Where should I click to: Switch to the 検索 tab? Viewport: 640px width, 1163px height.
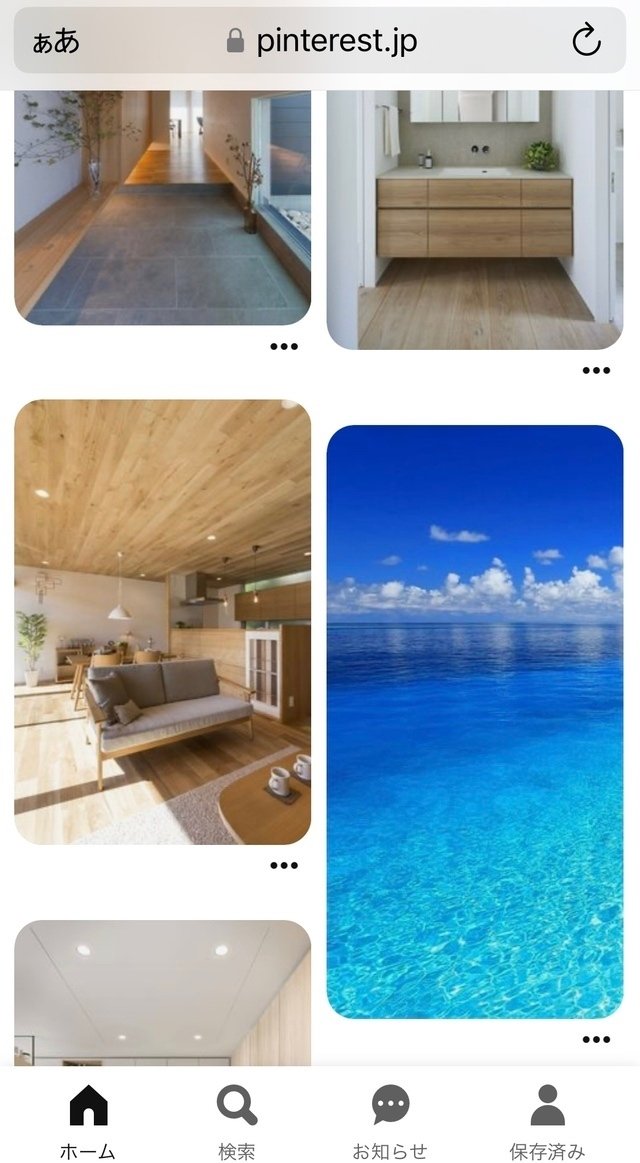237,1120
